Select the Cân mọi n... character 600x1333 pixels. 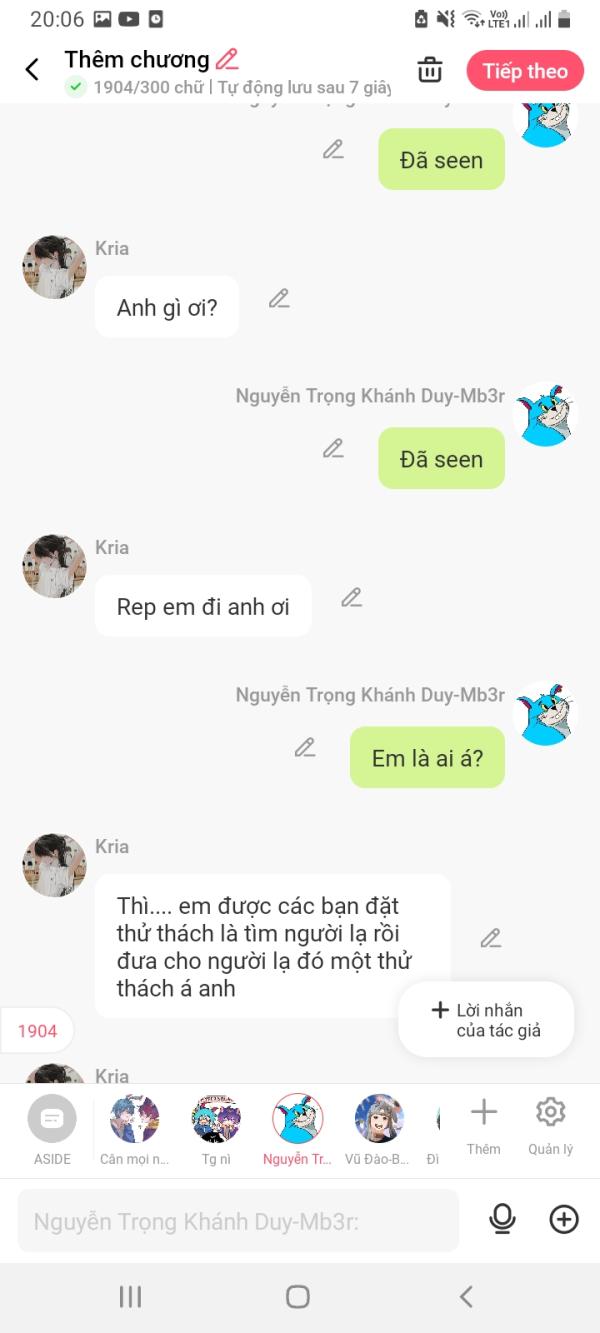(134, 1129)
